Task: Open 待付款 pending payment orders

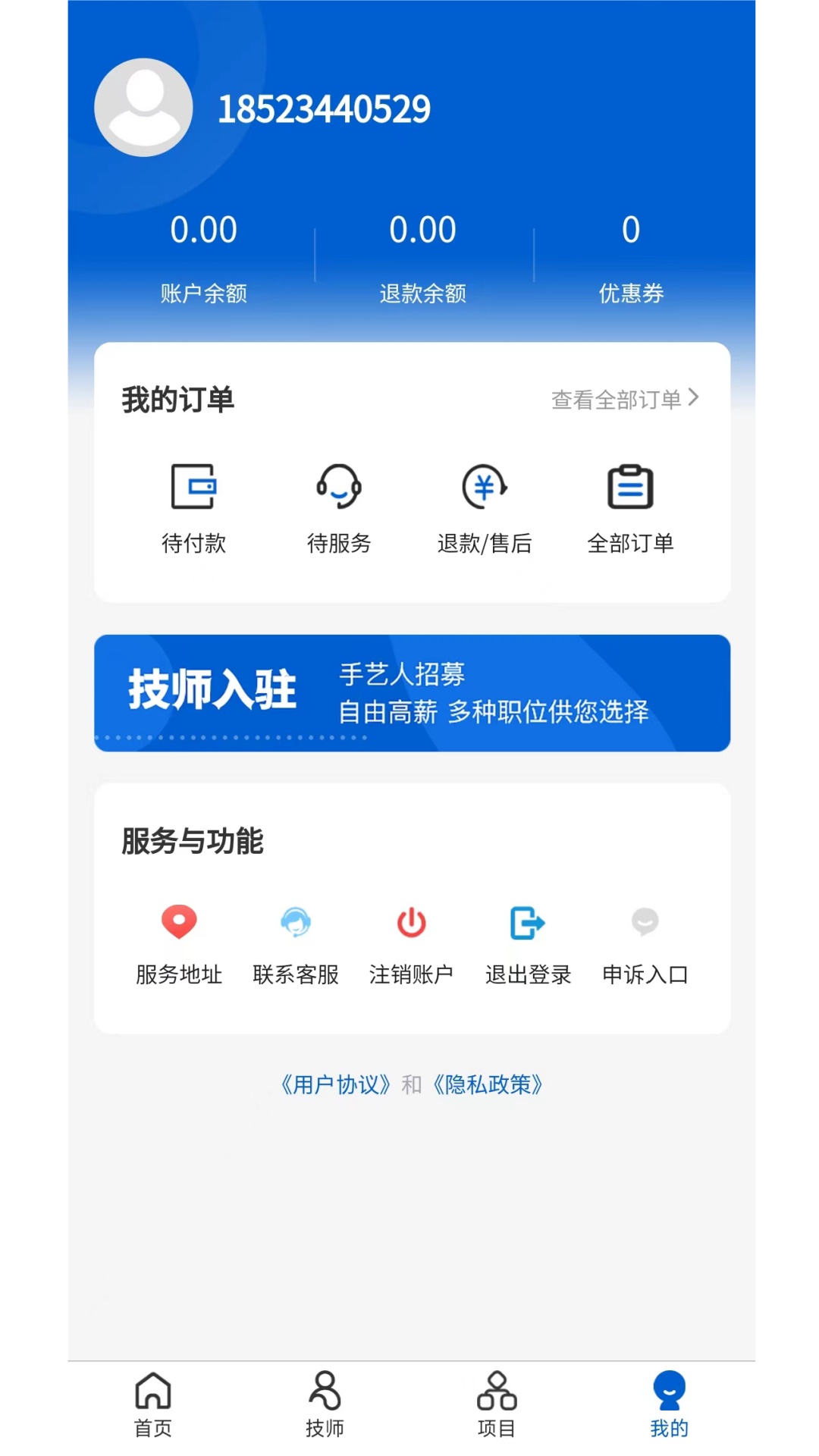Action: coord(193,508)
